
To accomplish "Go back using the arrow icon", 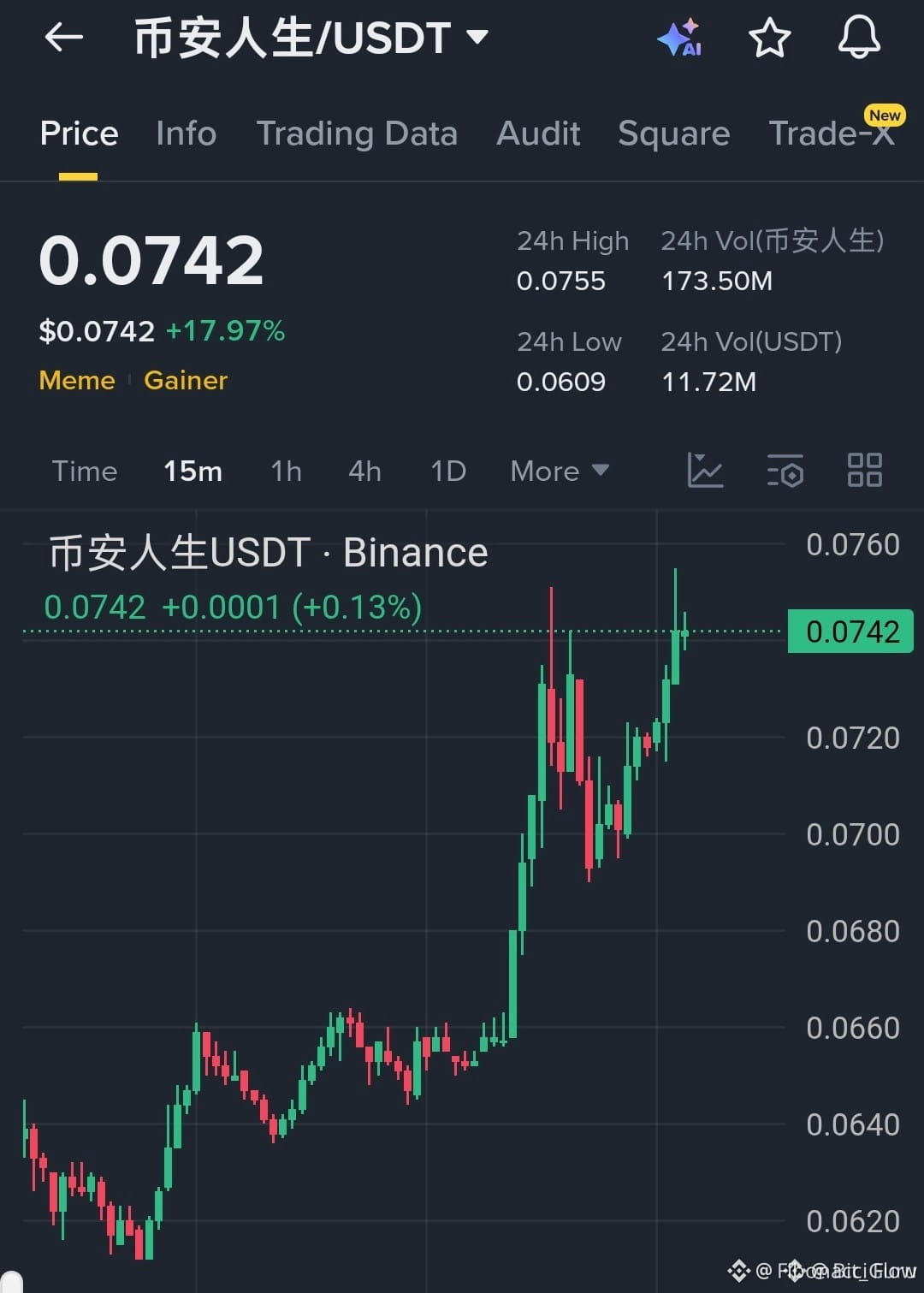I will (64, 38).
